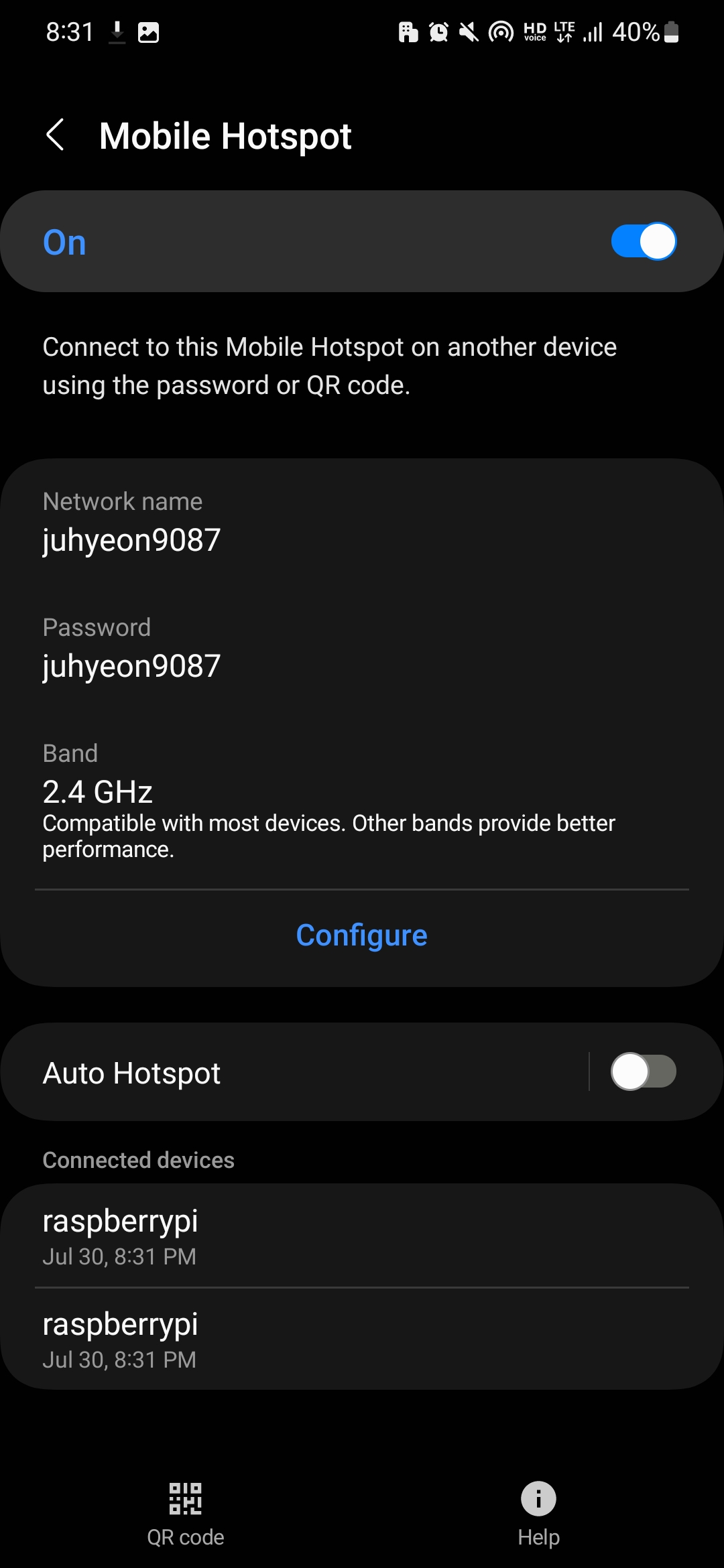
Task: Enable the Auto Hotspot toggle
Action: click(x=643, y=1071)
